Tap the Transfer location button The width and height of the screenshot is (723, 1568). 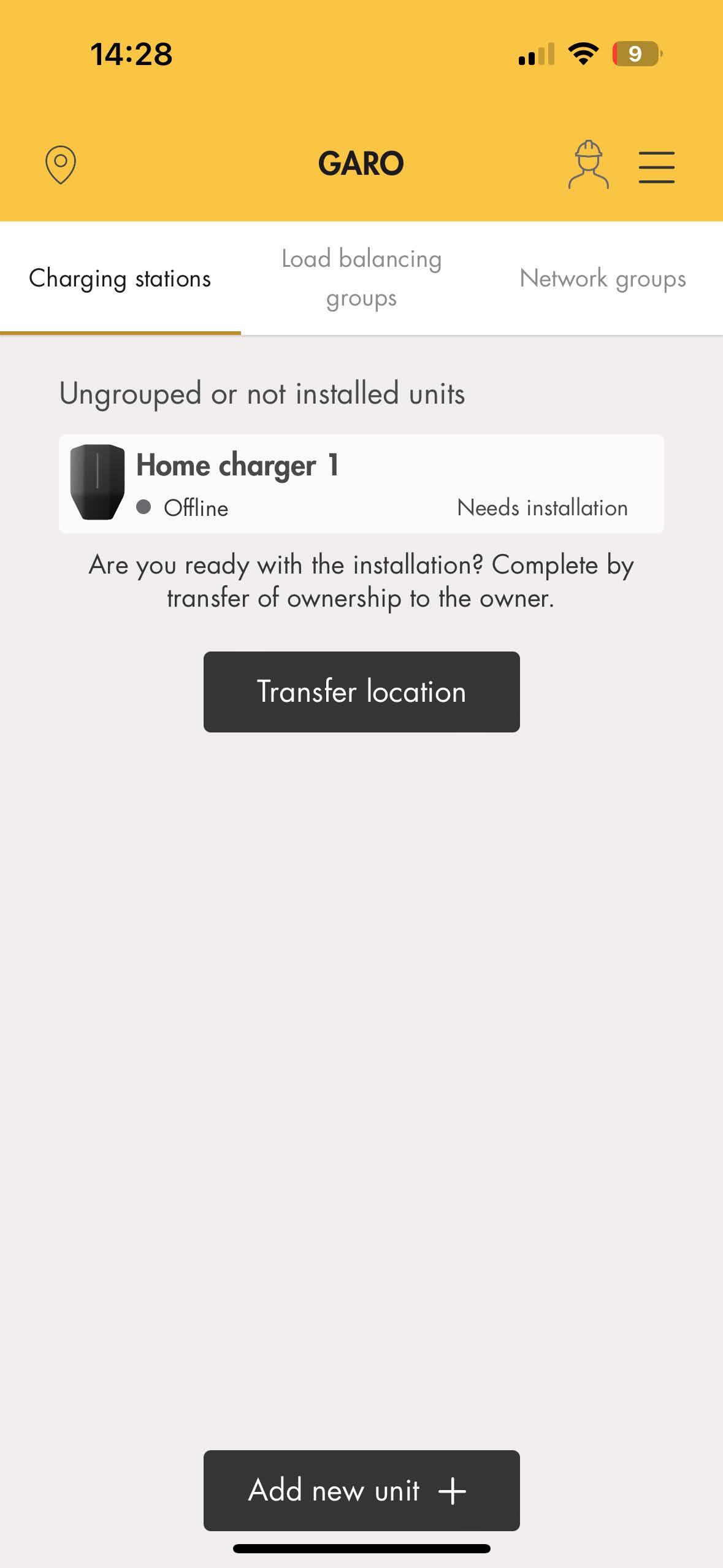[361, 691]
